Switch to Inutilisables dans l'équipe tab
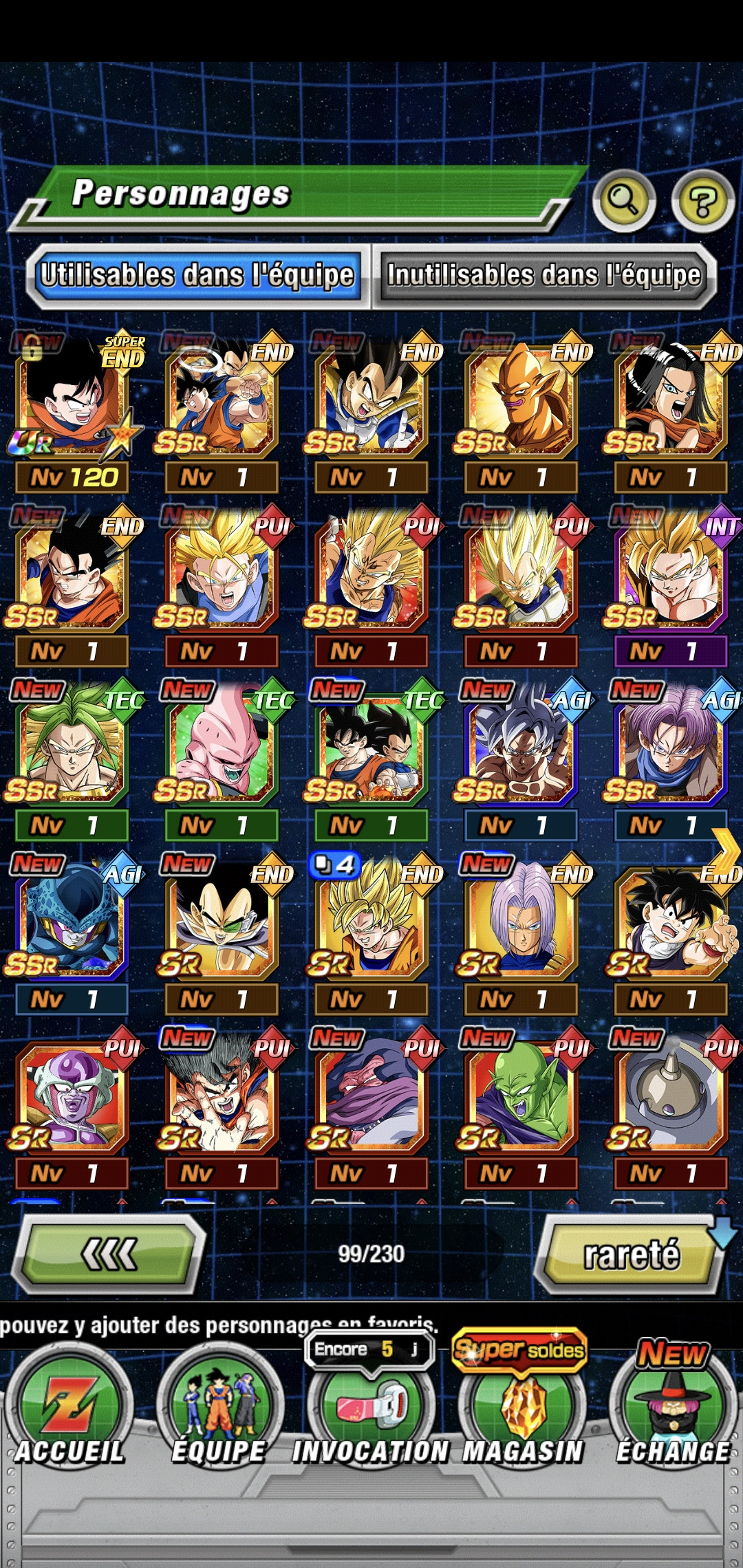The height and width of the screenshot is (1568, 743). tap(543, 276)
